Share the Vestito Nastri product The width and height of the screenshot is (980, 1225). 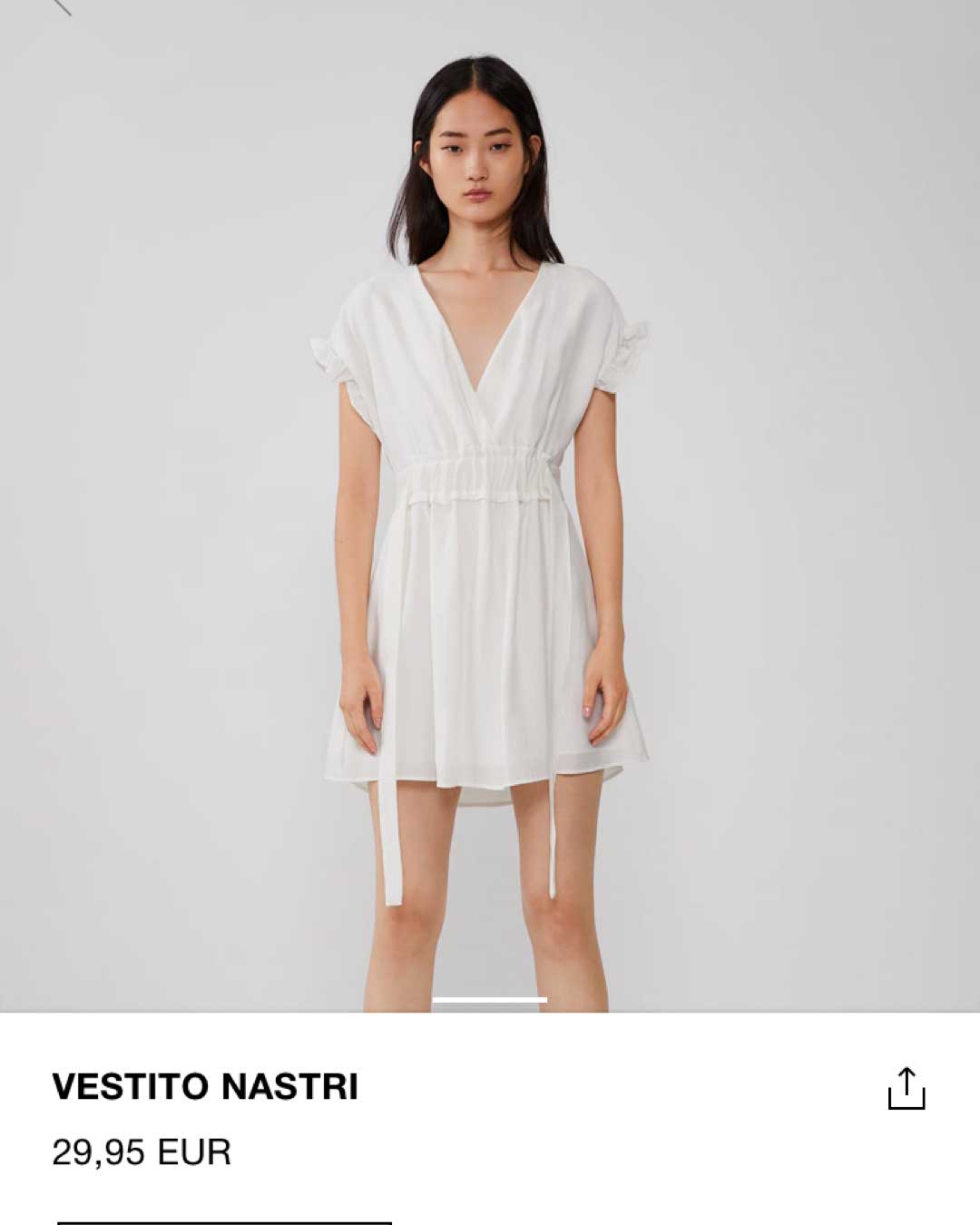coord(906,1088)
